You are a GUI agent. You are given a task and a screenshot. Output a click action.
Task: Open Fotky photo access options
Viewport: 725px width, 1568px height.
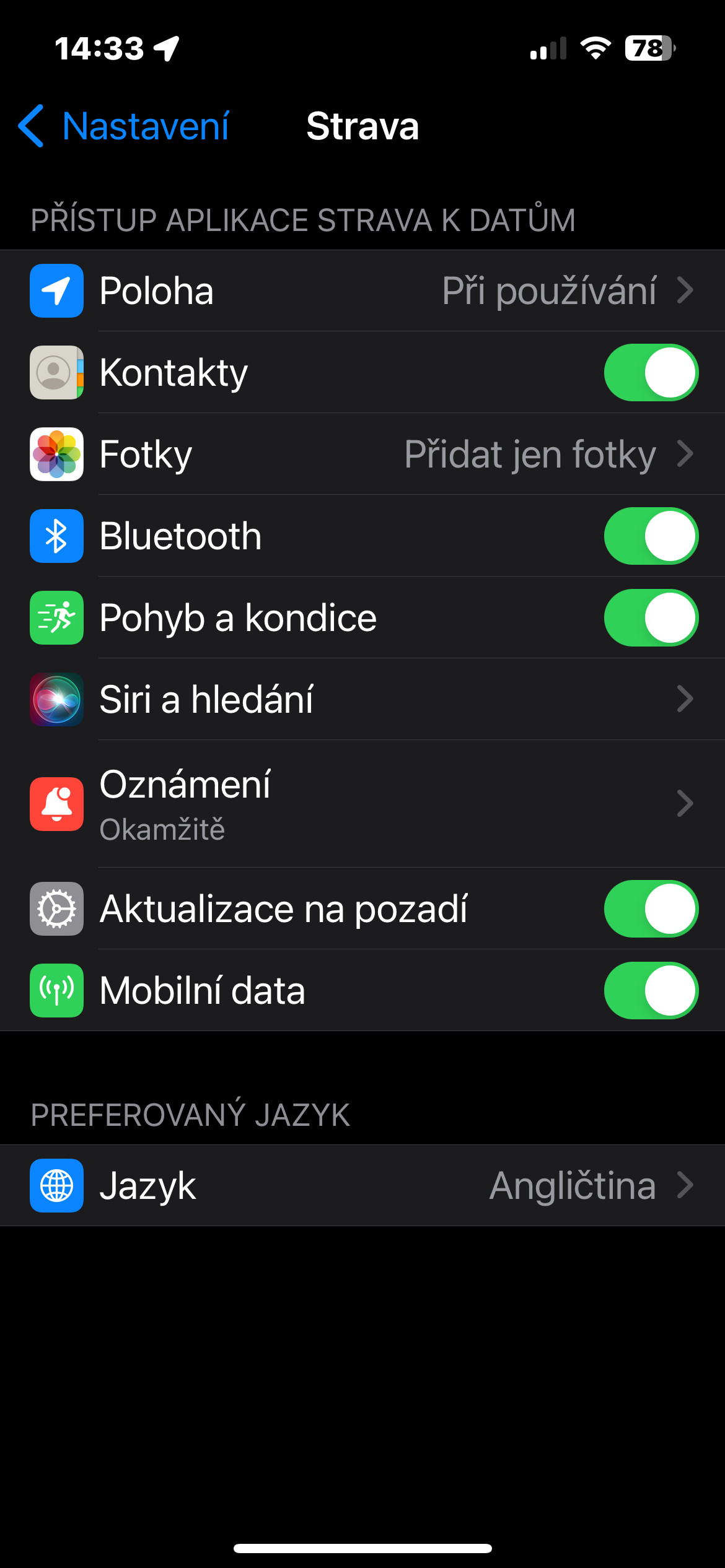(x=362, y=454)
